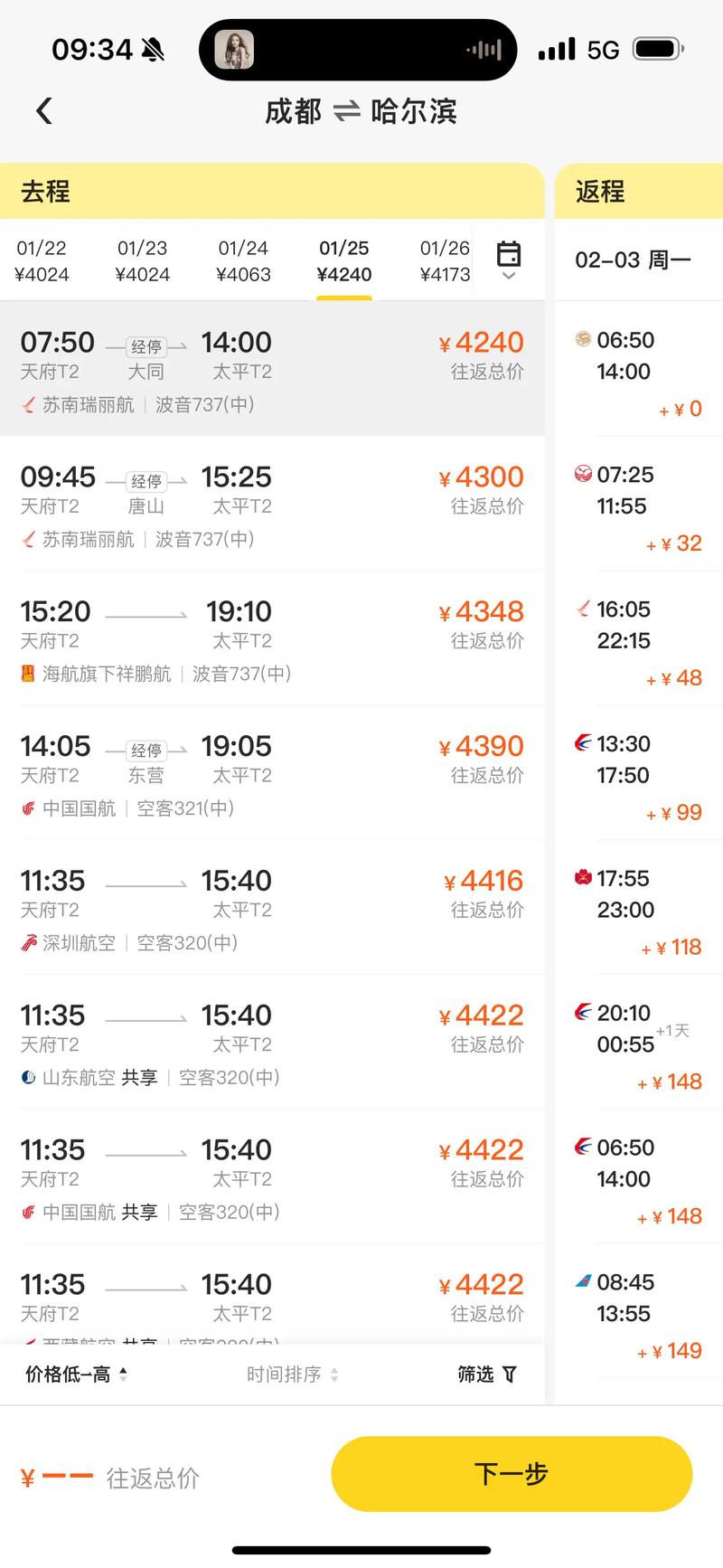Tap the 山东航空 shared-flight airline logo
Screen dimensions: 723x1568
pos(27,1078)
